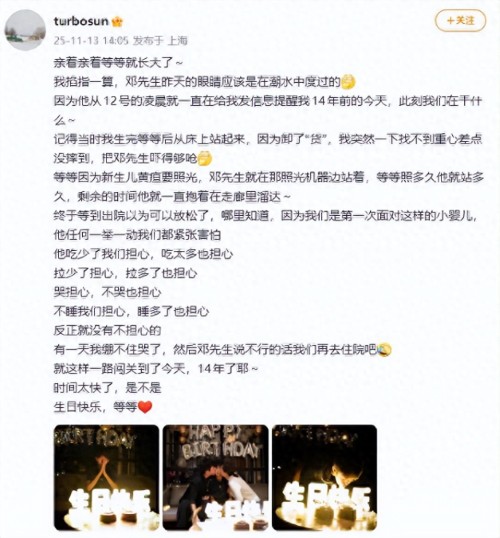Open the turbosun username link

pos(81,21)
